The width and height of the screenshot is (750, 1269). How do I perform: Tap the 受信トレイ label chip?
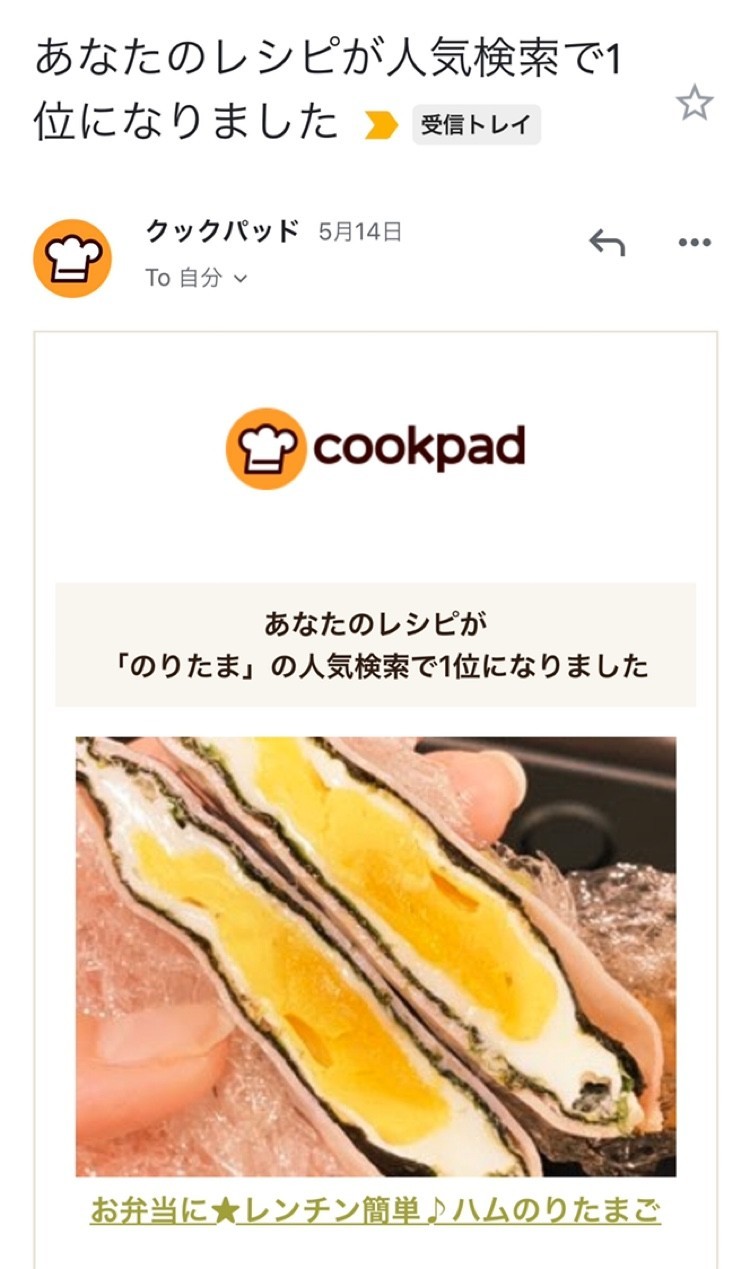pyautogui.click(x=476, y=125)
